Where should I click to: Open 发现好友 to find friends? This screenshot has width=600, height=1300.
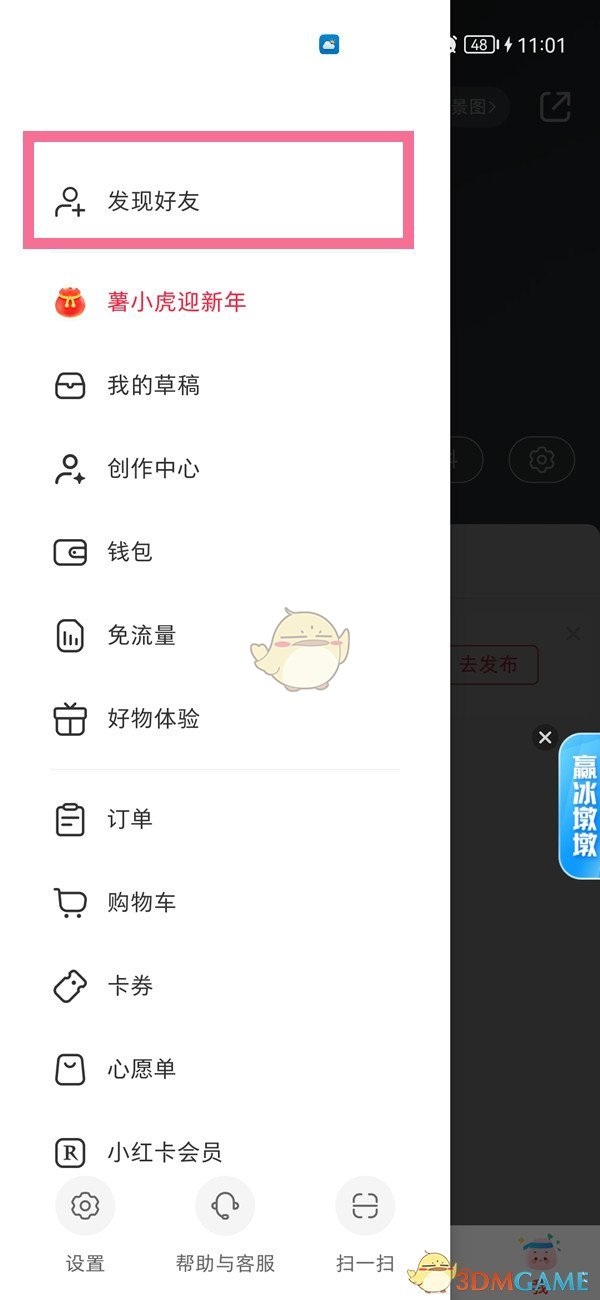coord(218,201)
